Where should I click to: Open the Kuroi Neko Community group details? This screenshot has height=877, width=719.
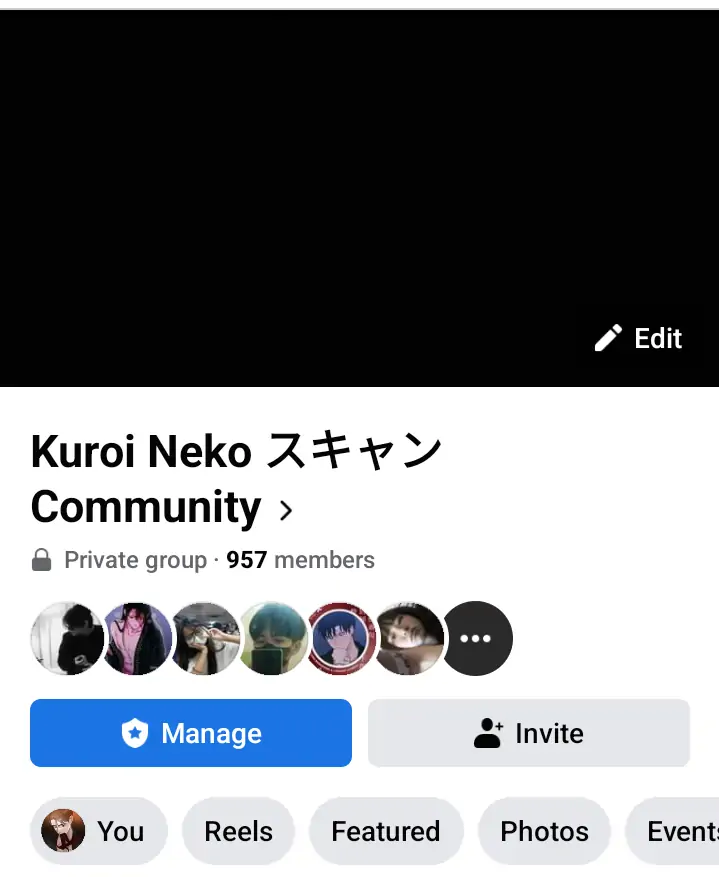(x=236, y=480)
